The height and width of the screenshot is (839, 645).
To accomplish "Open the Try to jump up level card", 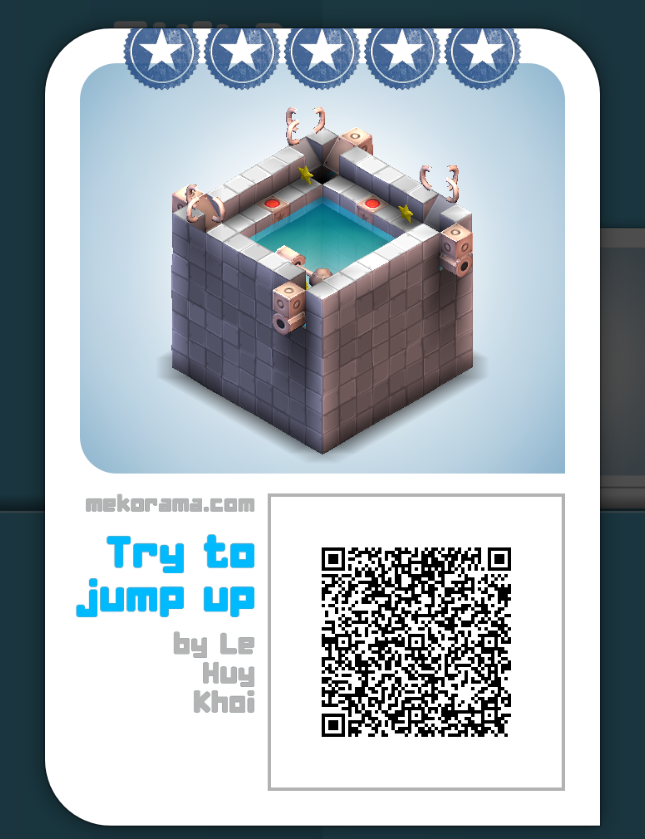I will [322, 268].
